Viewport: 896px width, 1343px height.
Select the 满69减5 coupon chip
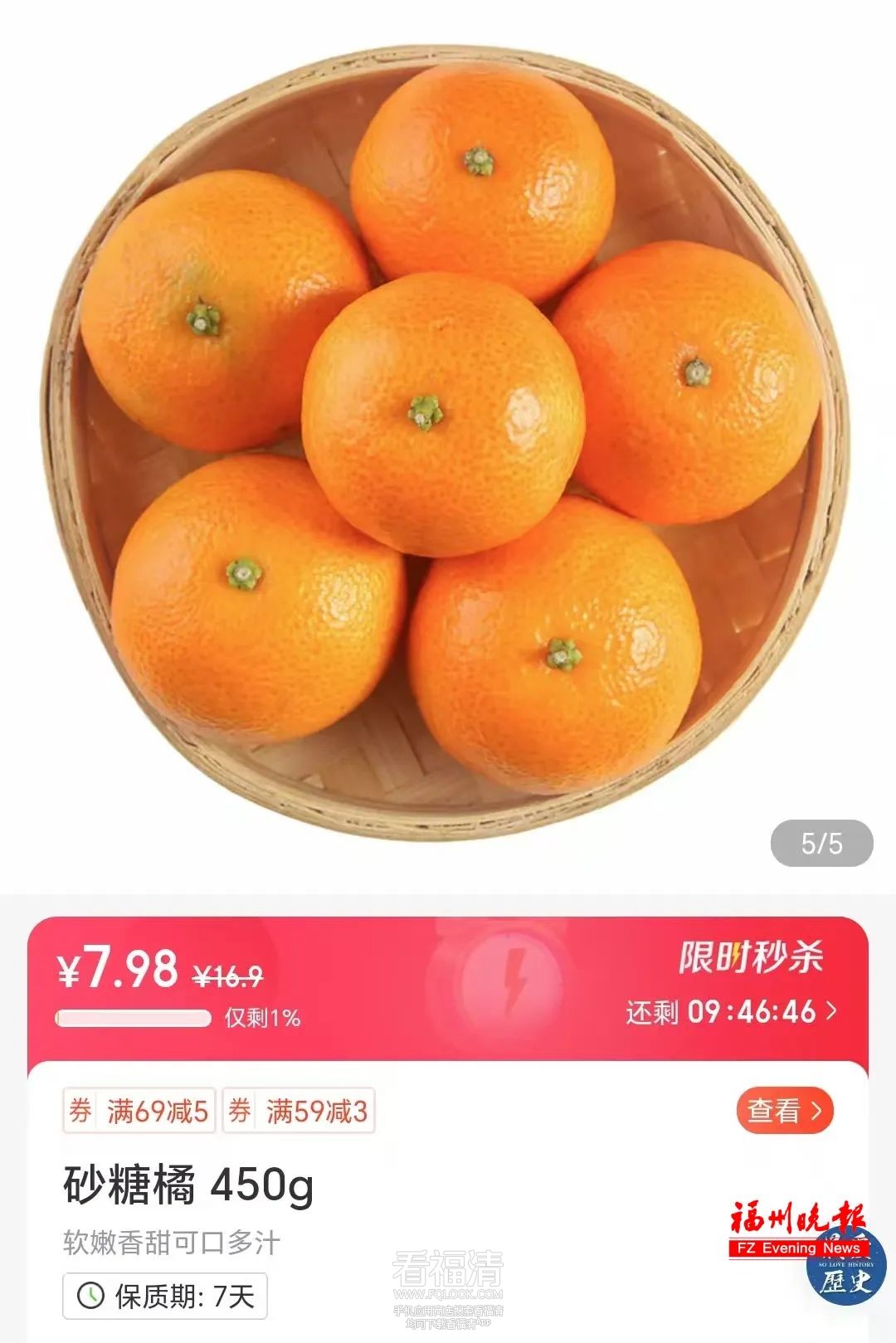139,1111
